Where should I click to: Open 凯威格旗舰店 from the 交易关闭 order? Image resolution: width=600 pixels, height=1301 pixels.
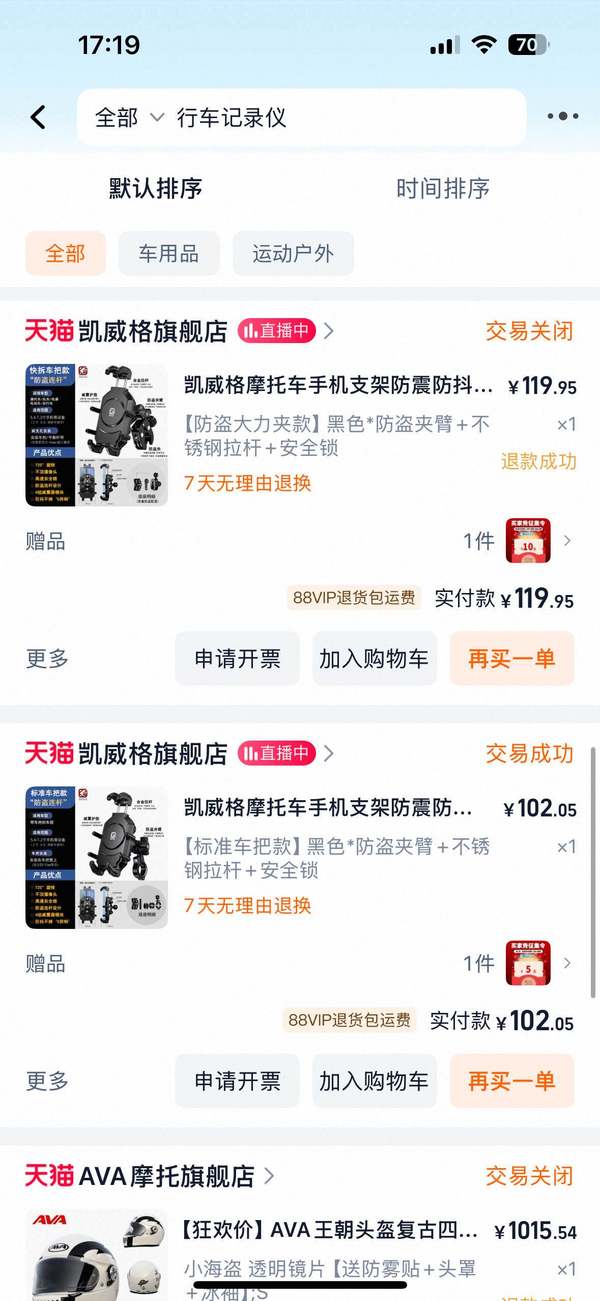(x=153, y=331)
